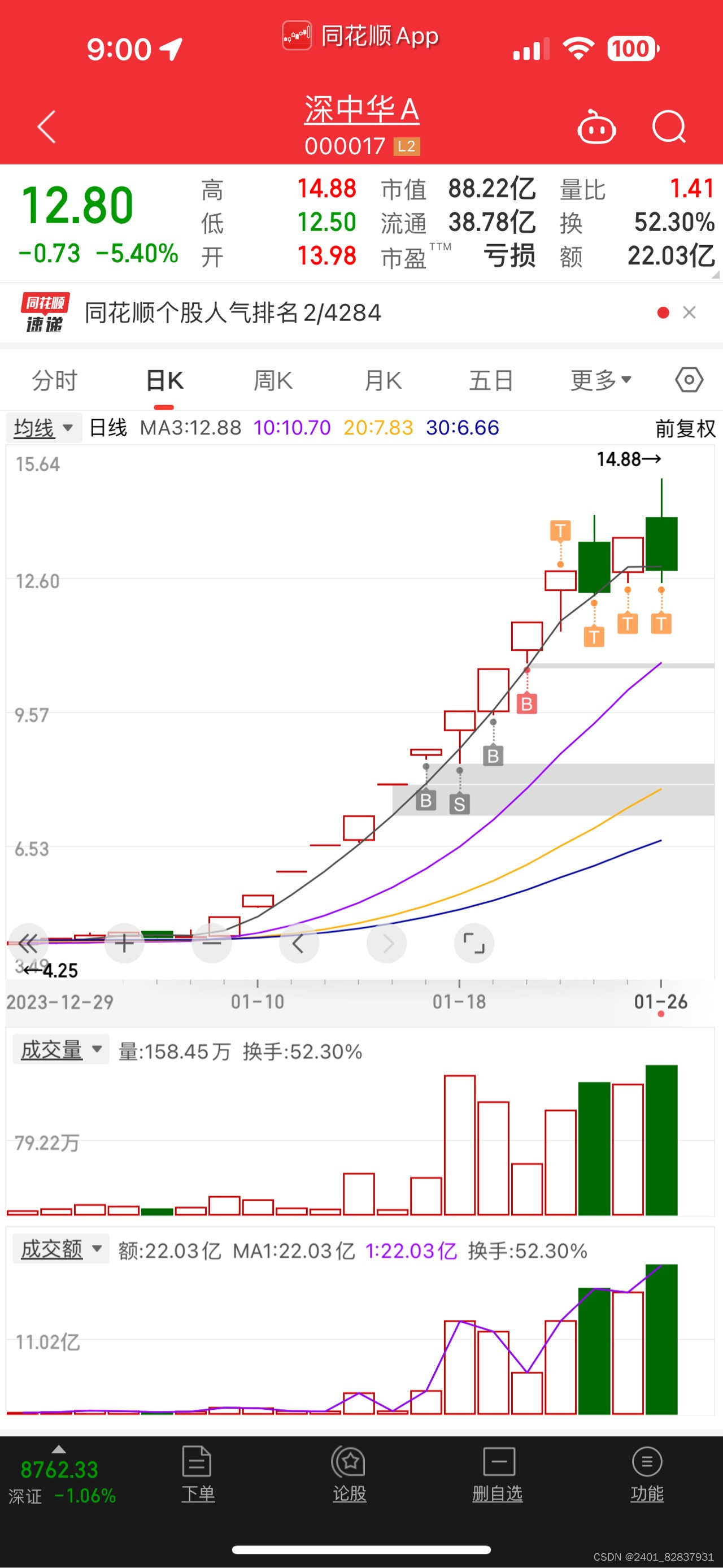Screen dimensions: 723x1568
Task: Change the 前复权 adjustment mode
Action: click(685, 428)
